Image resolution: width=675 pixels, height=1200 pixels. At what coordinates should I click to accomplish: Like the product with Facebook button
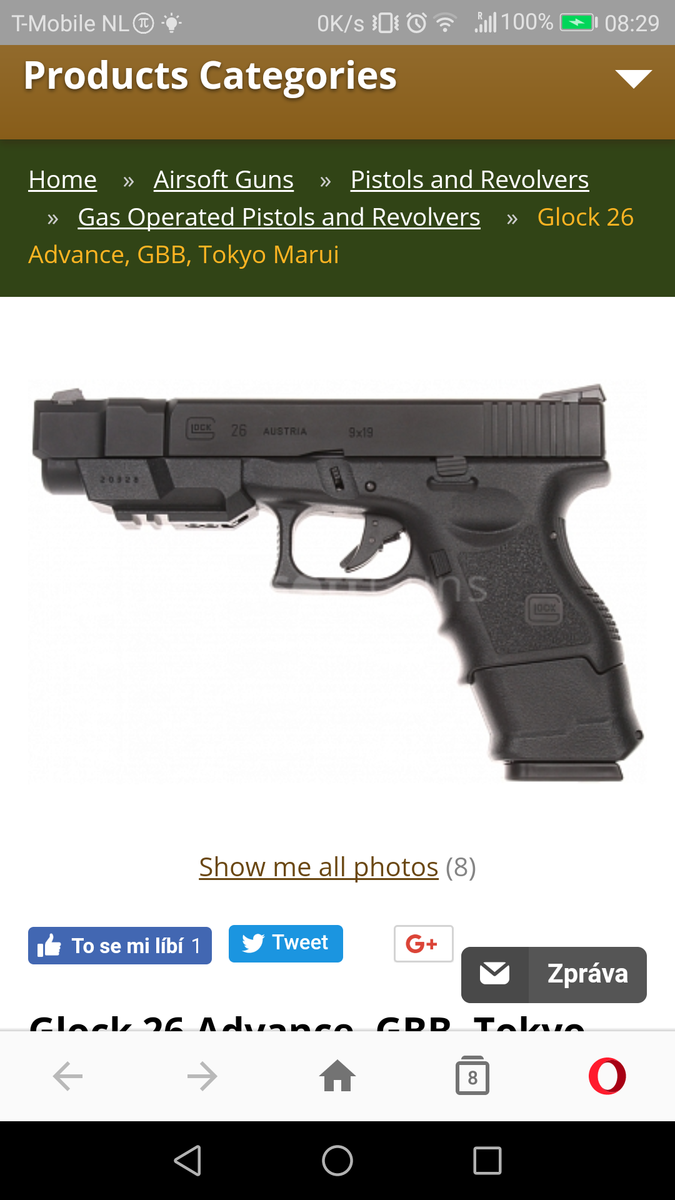coord(120,946)
